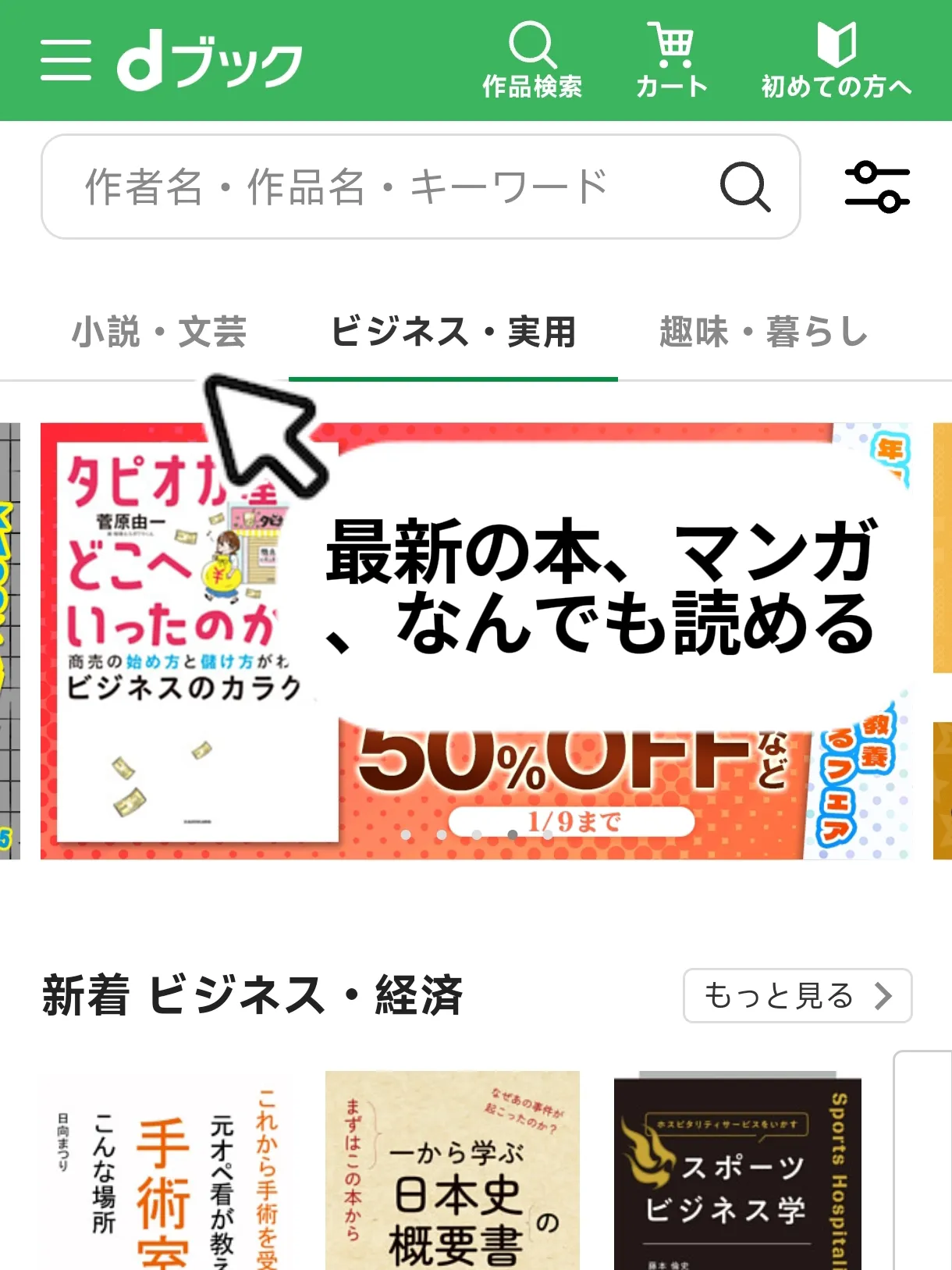Open 作品検索 in the header

pos(532,61)
